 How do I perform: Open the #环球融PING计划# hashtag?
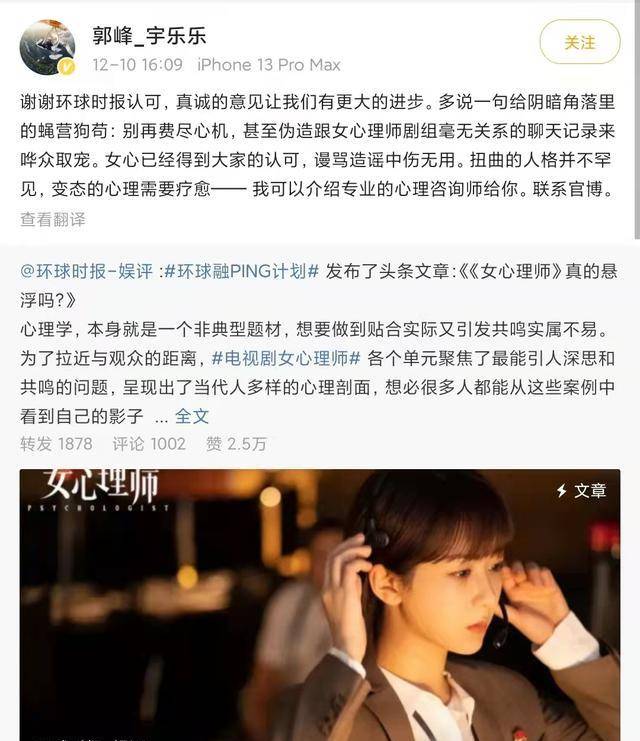241,271
